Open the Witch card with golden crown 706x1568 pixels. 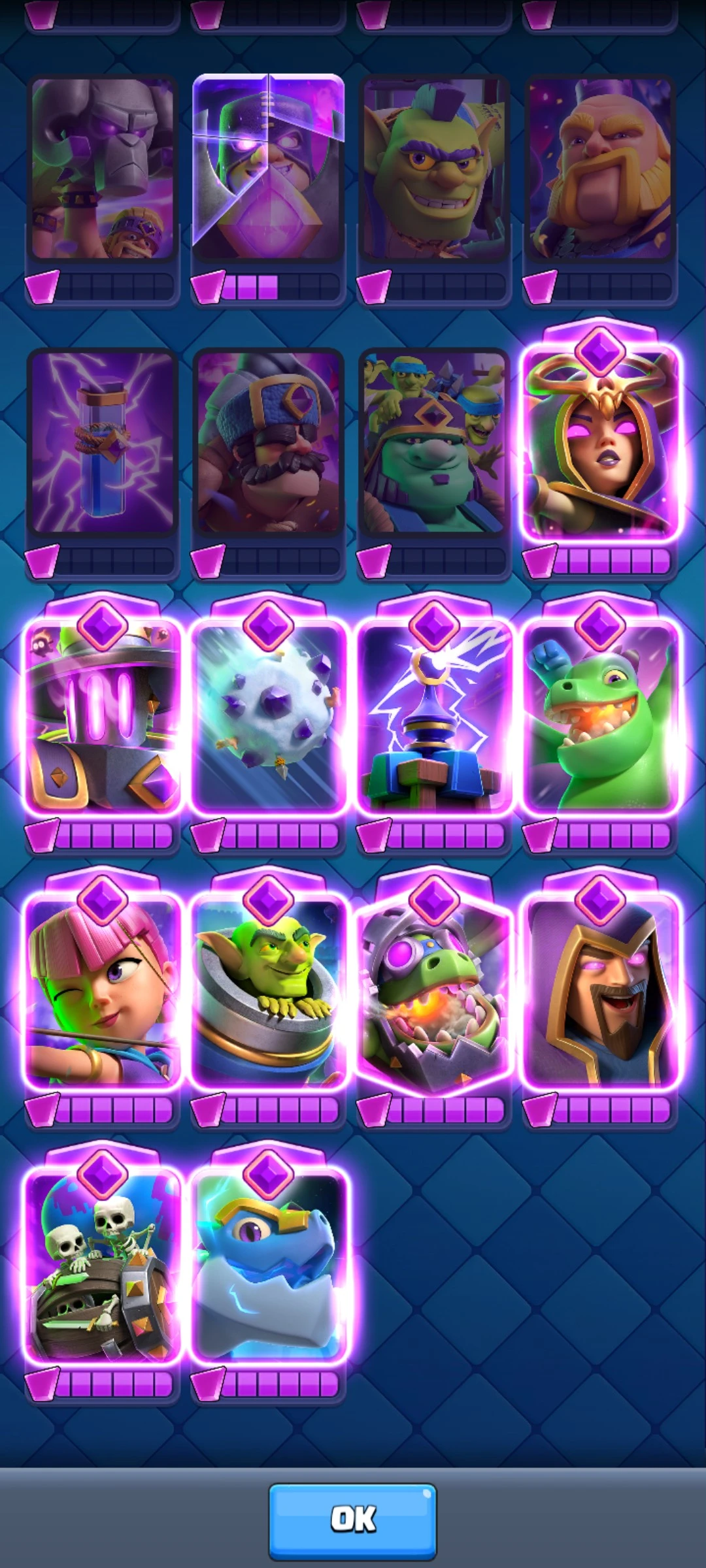coord(599,443)
